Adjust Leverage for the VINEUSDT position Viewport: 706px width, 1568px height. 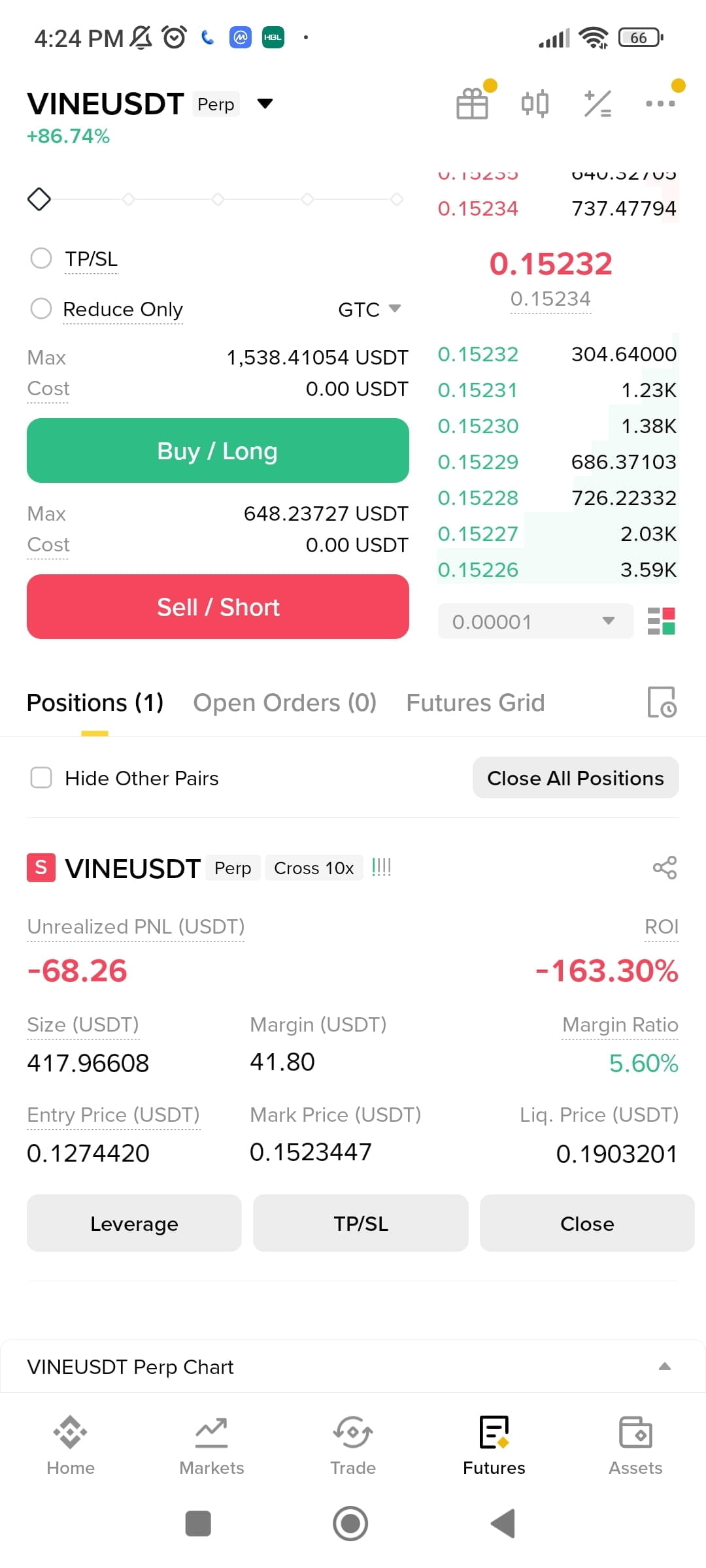[x=134, y=1223]
